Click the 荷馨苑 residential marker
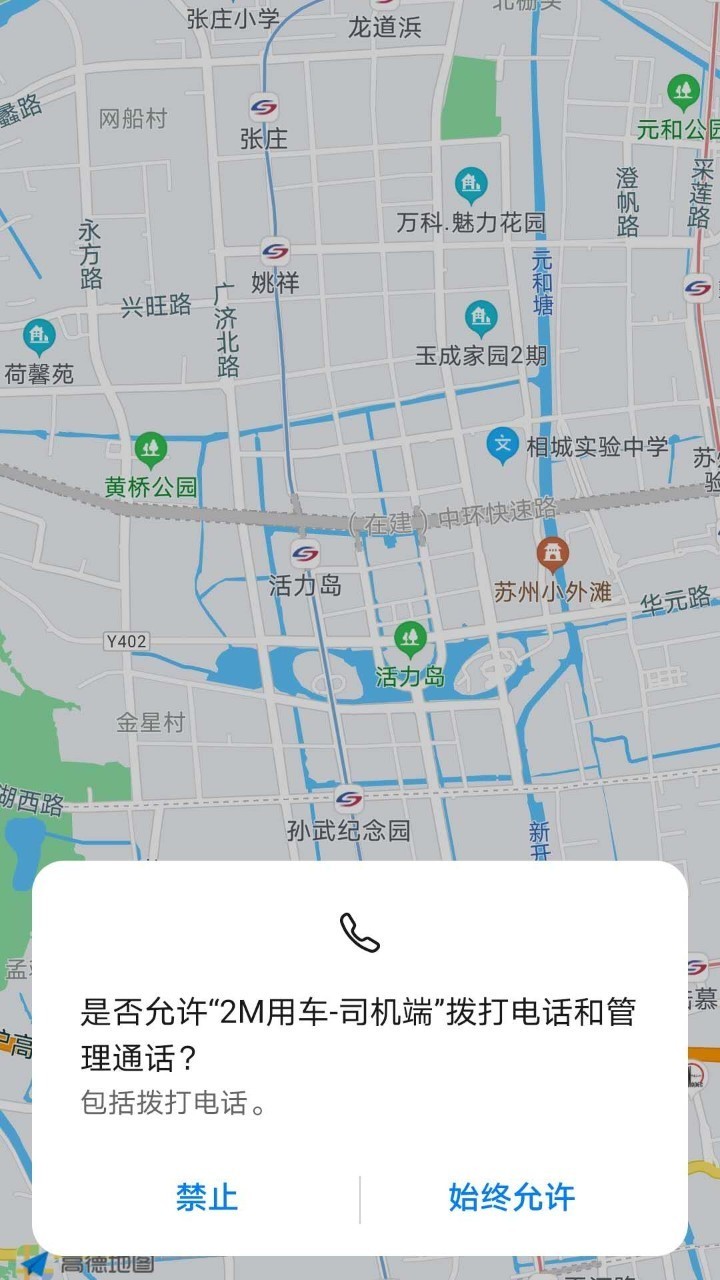 [37, 334]
